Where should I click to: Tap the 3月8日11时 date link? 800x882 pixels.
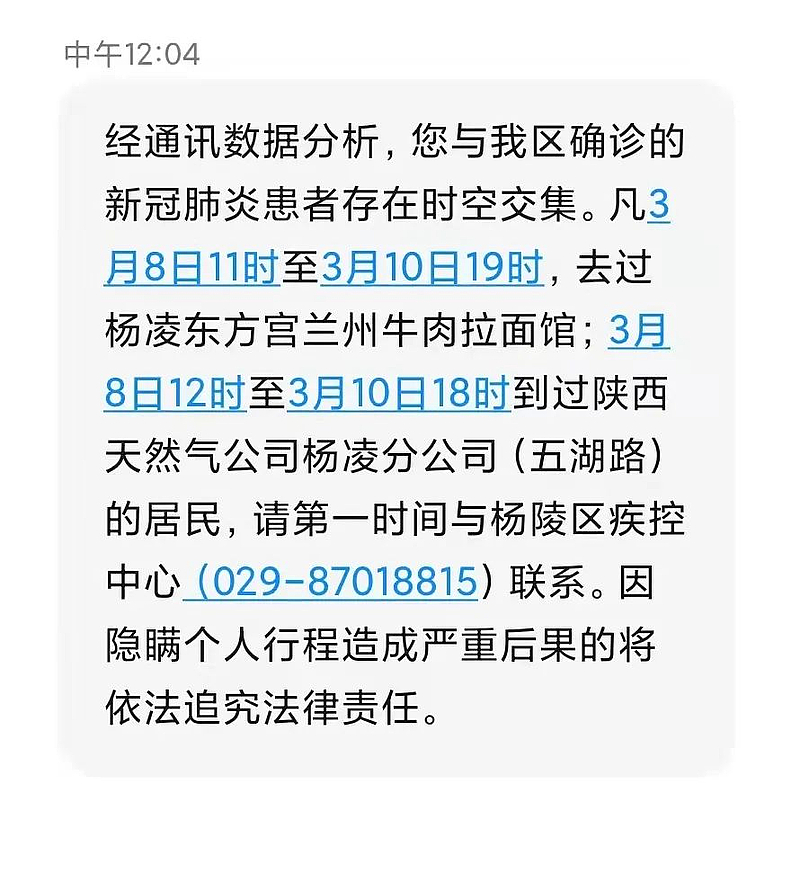(x=192, y=268)
